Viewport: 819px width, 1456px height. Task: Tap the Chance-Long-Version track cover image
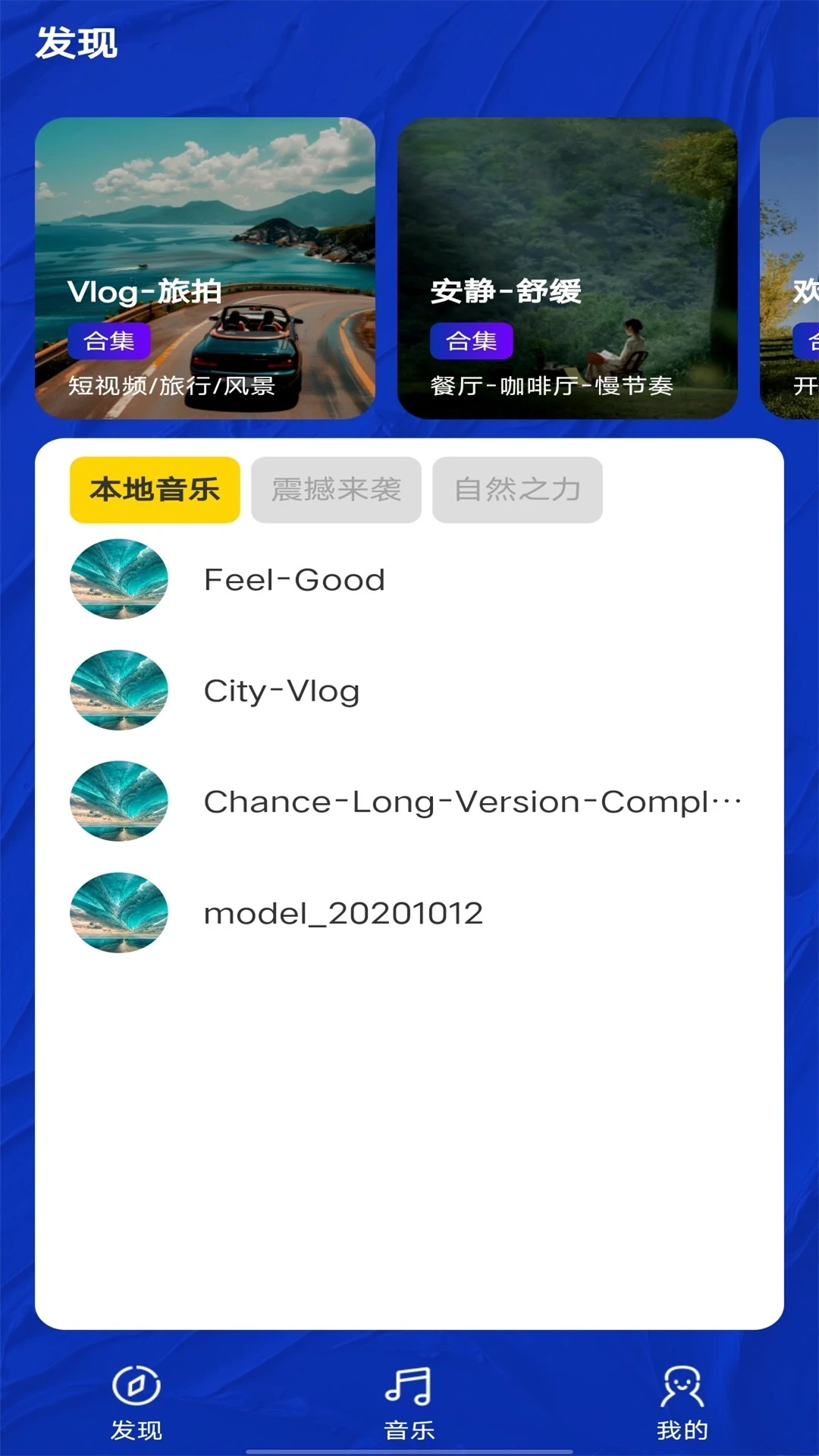coord(118,802)
